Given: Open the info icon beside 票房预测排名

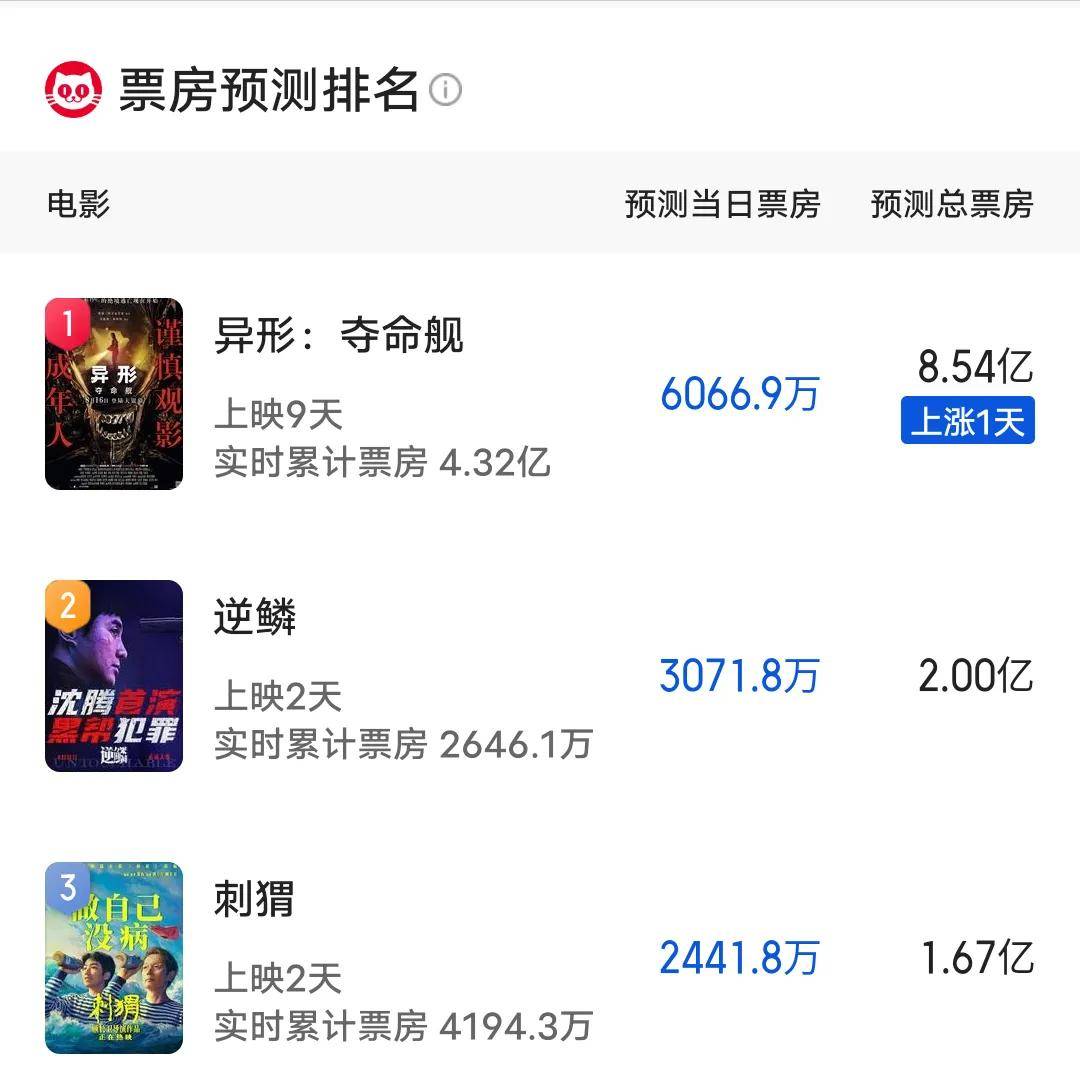Looking at the screenshot, I should (x=445, y=90).
